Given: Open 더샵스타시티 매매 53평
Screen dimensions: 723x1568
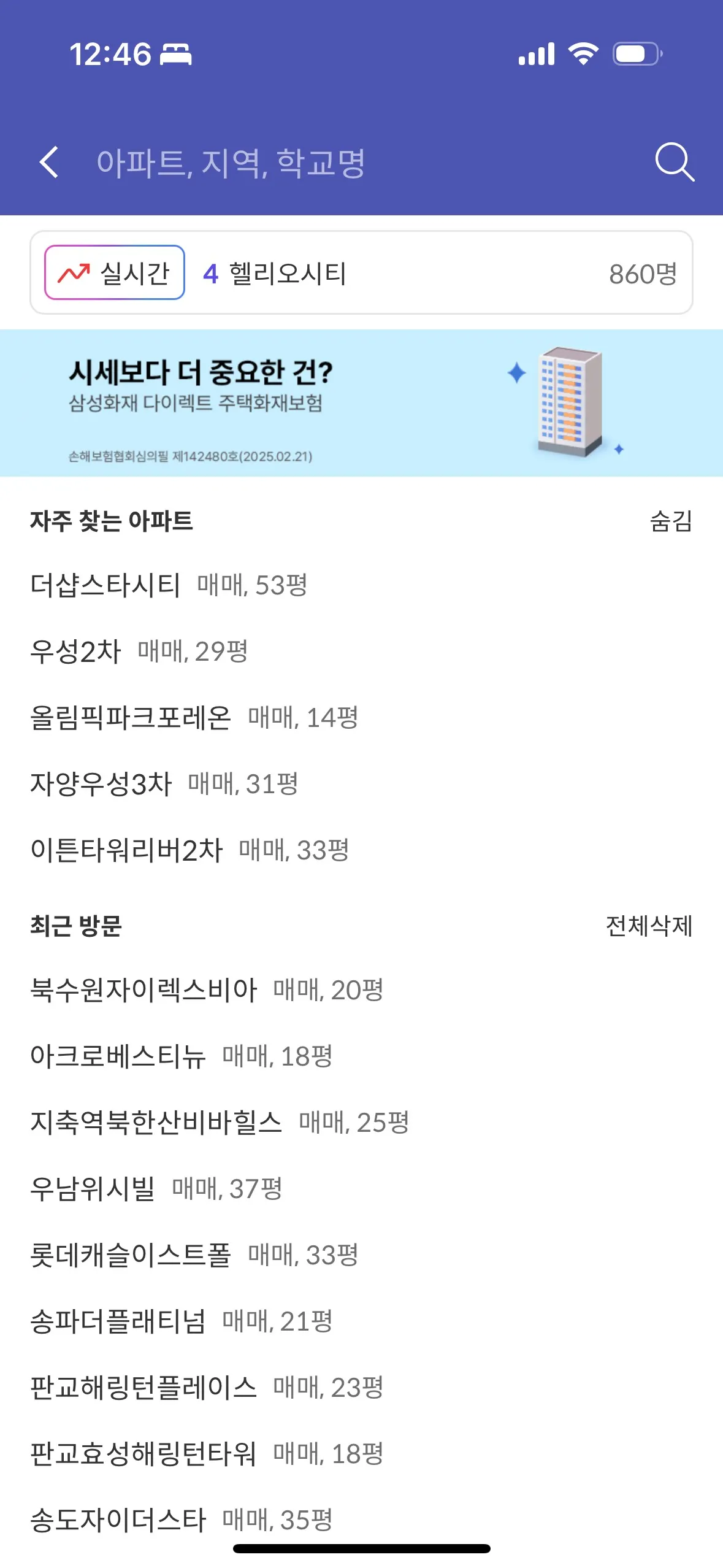Looking at the screenshot, I should pos(169,585).
